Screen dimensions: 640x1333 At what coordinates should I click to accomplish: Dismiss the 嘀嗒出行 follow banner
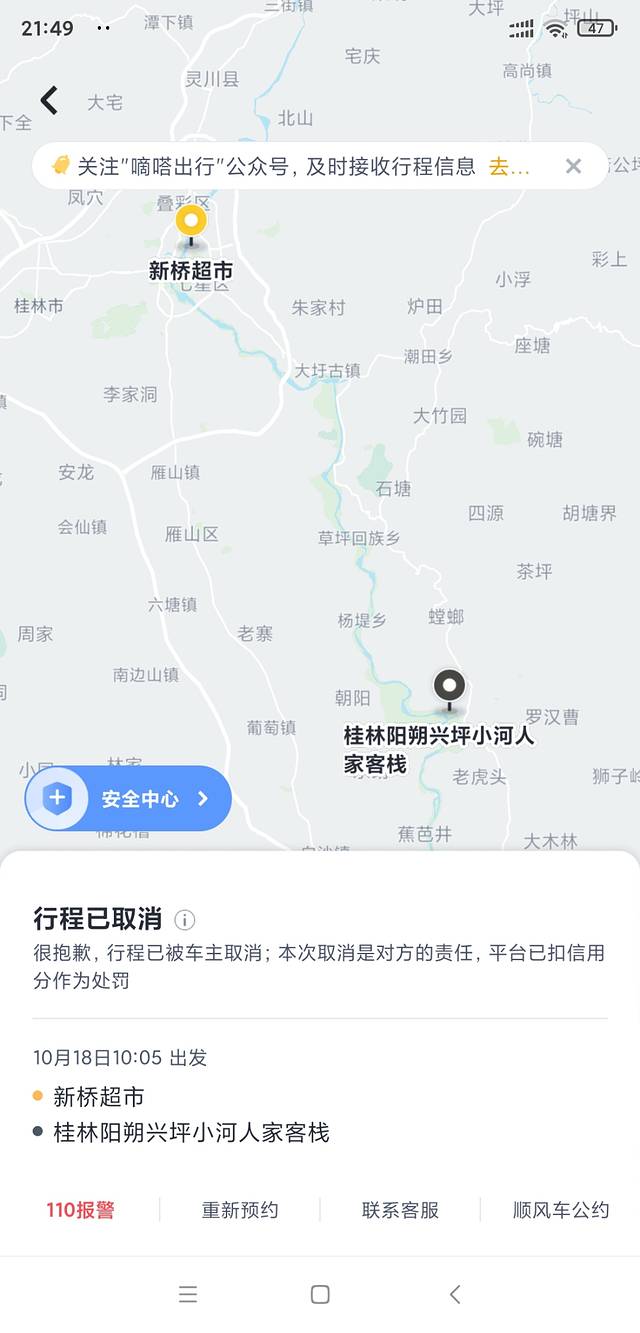(573, 166)
